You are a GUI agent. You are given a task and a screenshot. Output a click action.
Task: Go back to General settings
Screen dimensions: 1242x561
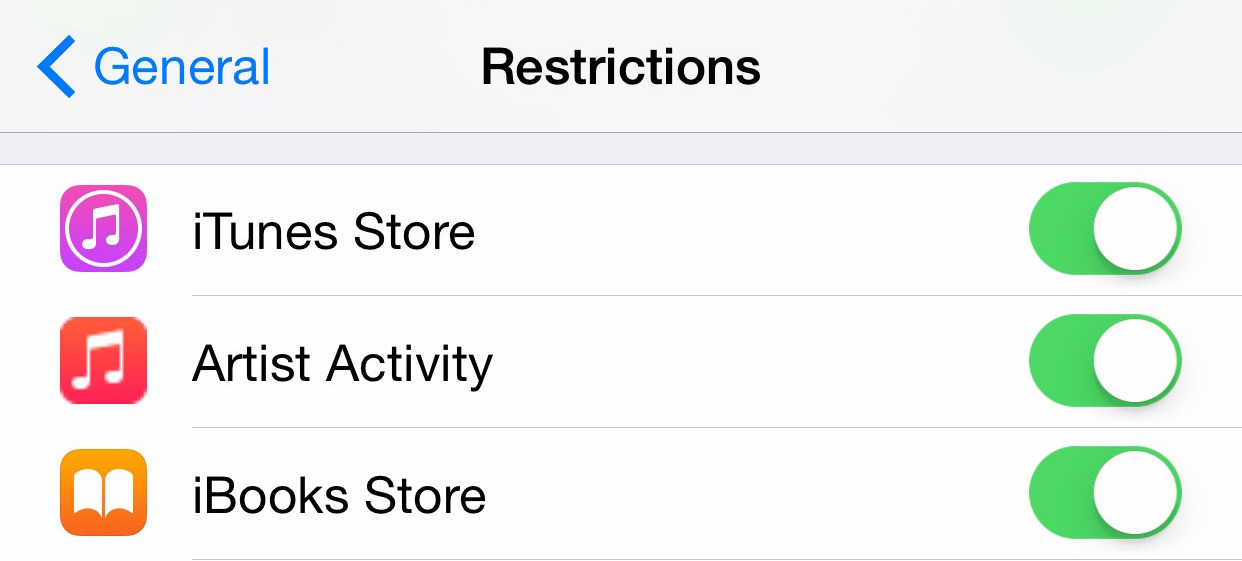tap(155, 68)
